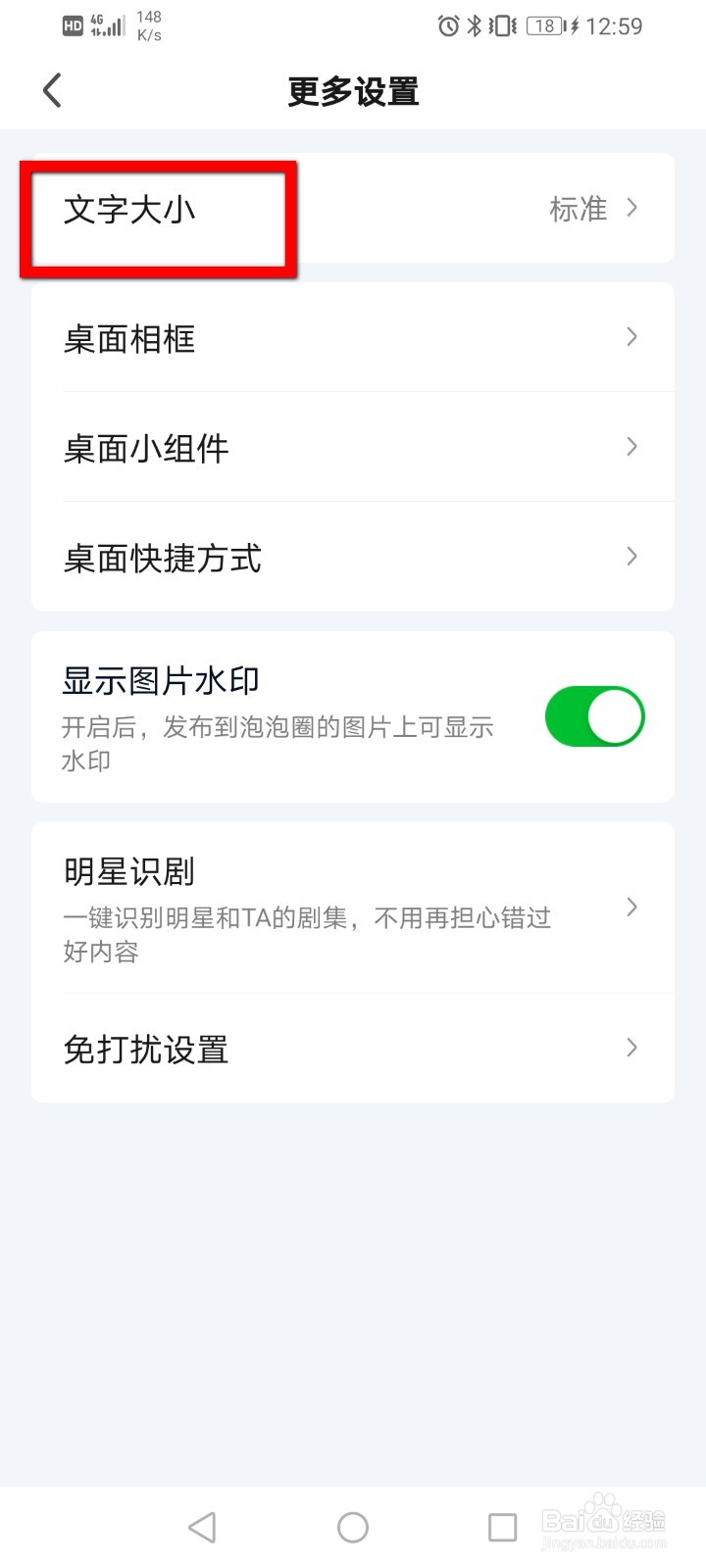706x1568 pixels.
Task: Tap the battery indicator showing 18
Action: (x=543, y=26)
